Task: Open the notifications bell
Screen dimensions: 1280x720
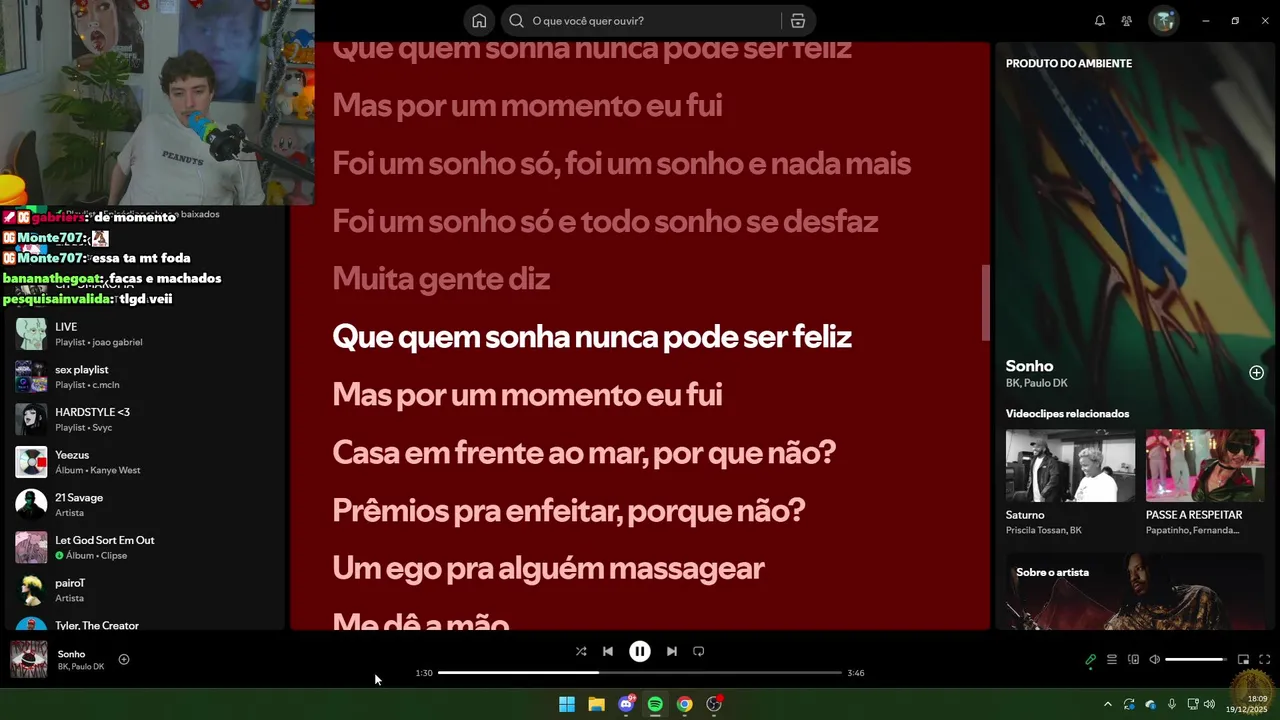Action: [x=1099, y=20]
